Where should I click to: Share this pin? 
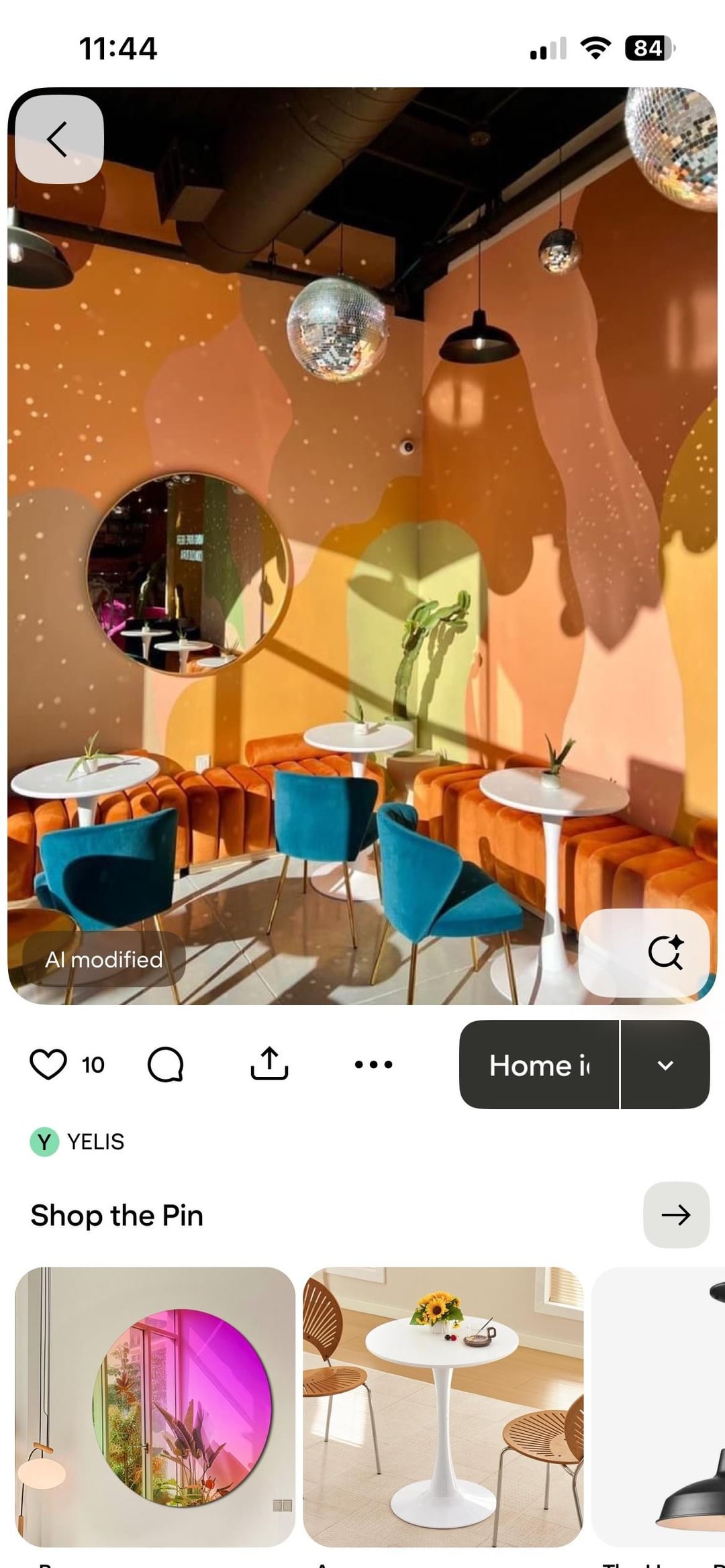tap(269, 1064)
